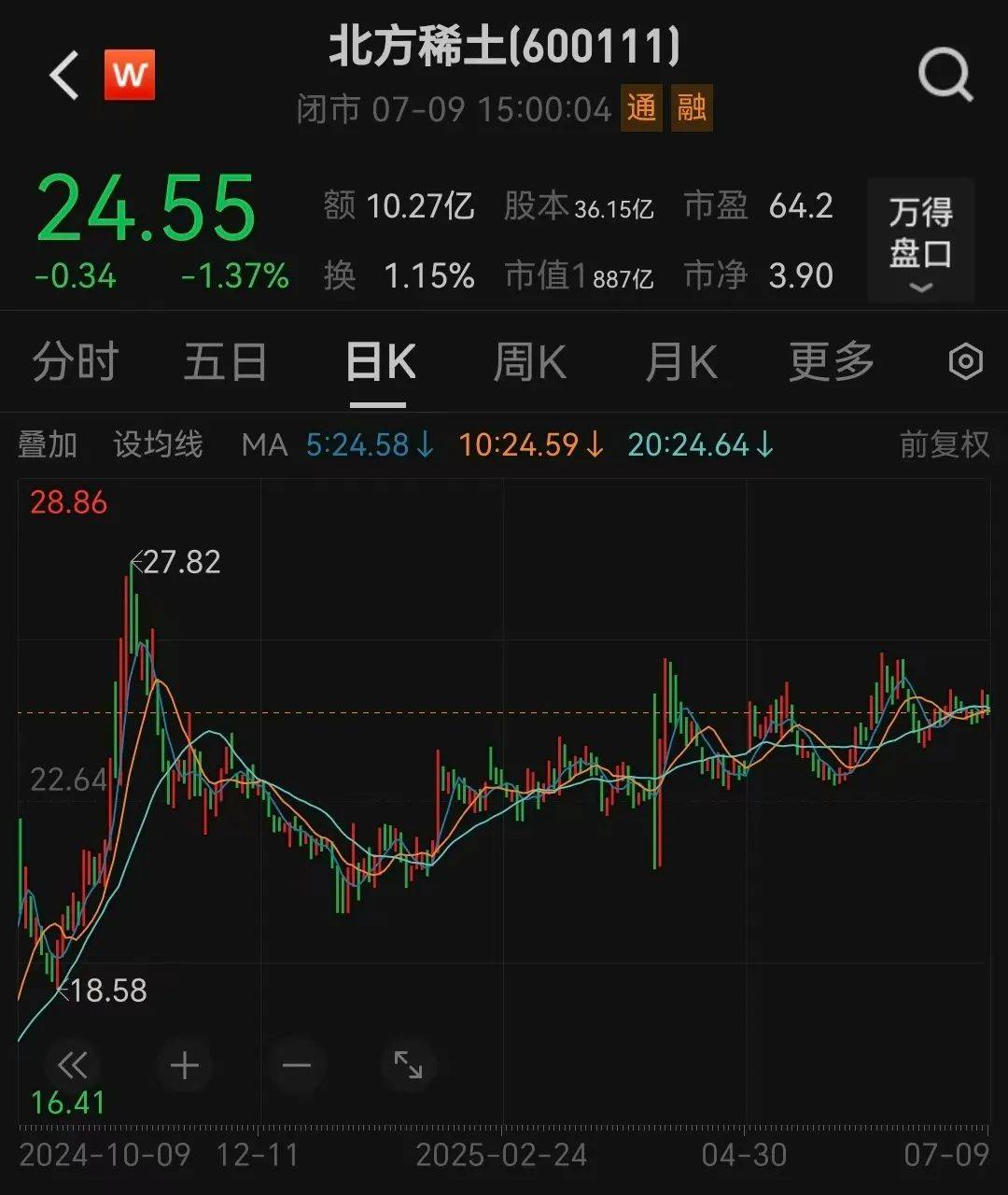Open 叠加 to overlay another stock
1008x1195 pixels.
click(49, 445)
